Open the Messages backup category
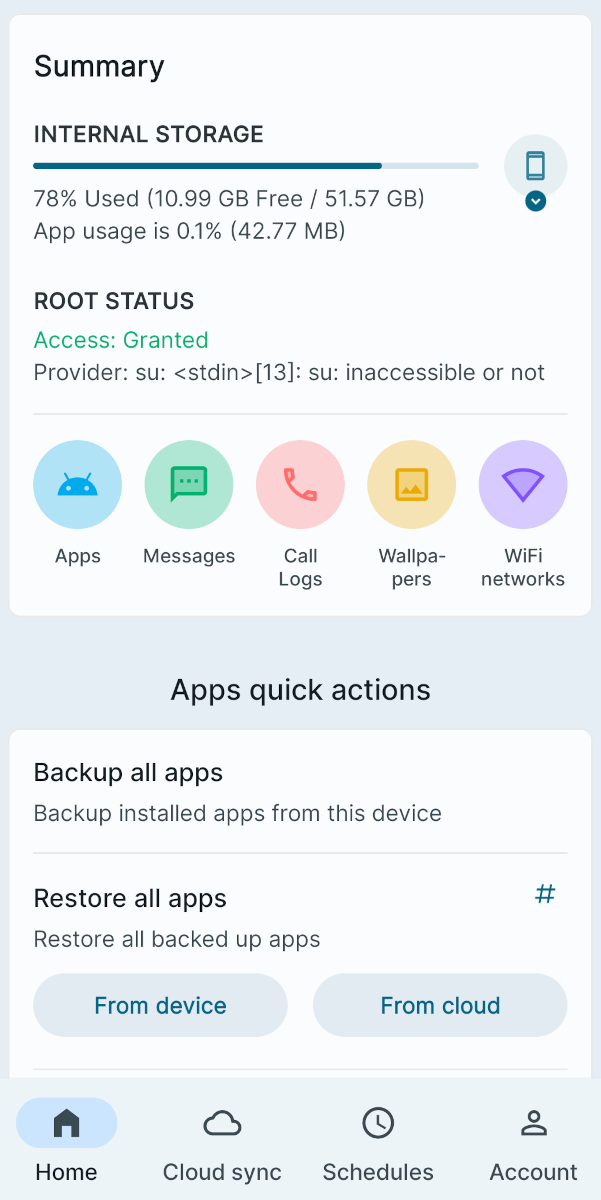The width and height of the screenshot is (601, 1200). pos(189,485)
